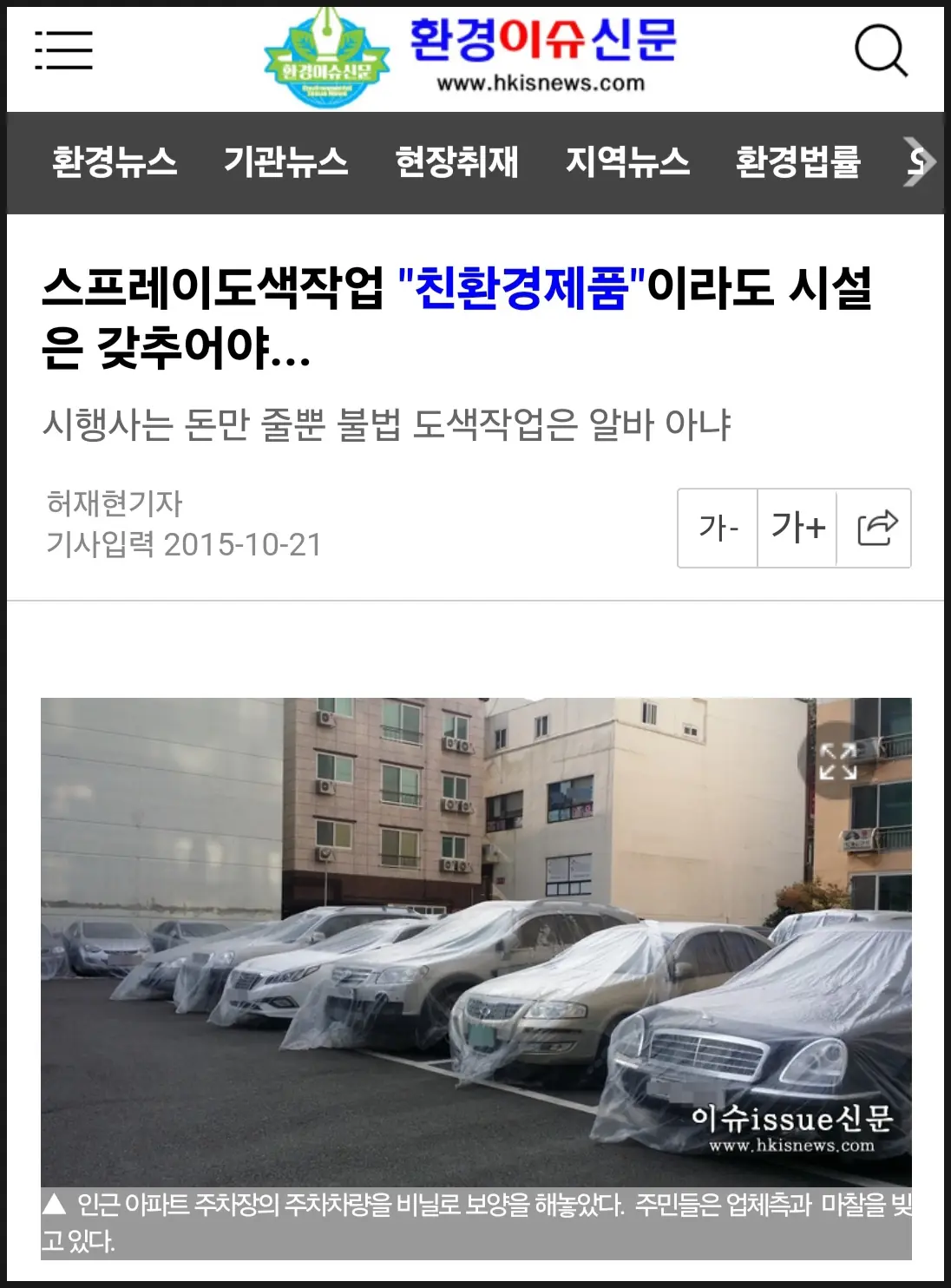Image resolution: width=951 pixels, height=1288 pixels.
Task: Open the 환경법률 category
Action: pyautogui.click(x=798, y=162)
